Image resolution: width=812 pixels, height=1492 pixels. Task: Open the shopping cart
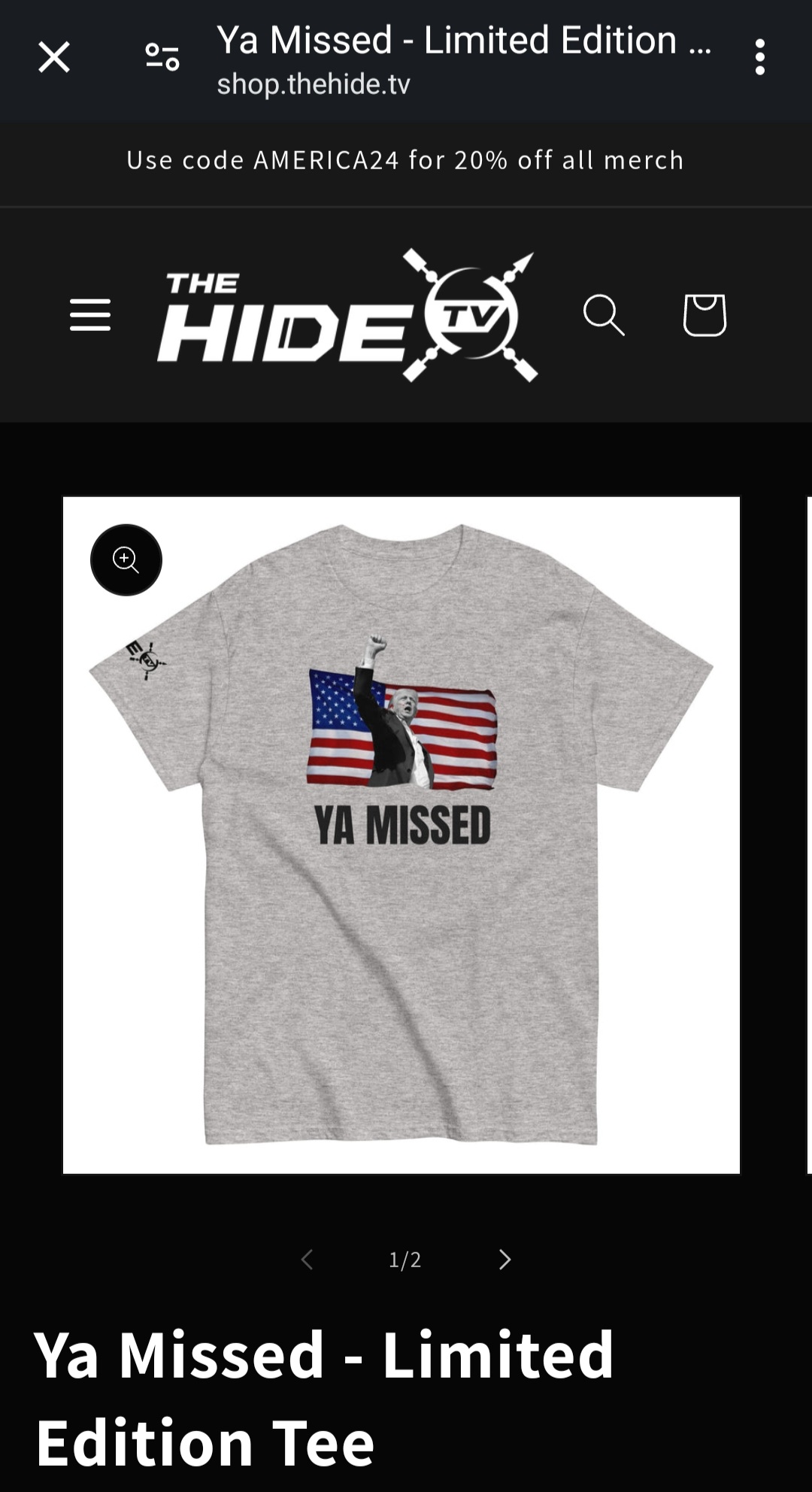[x=704, y=314]
